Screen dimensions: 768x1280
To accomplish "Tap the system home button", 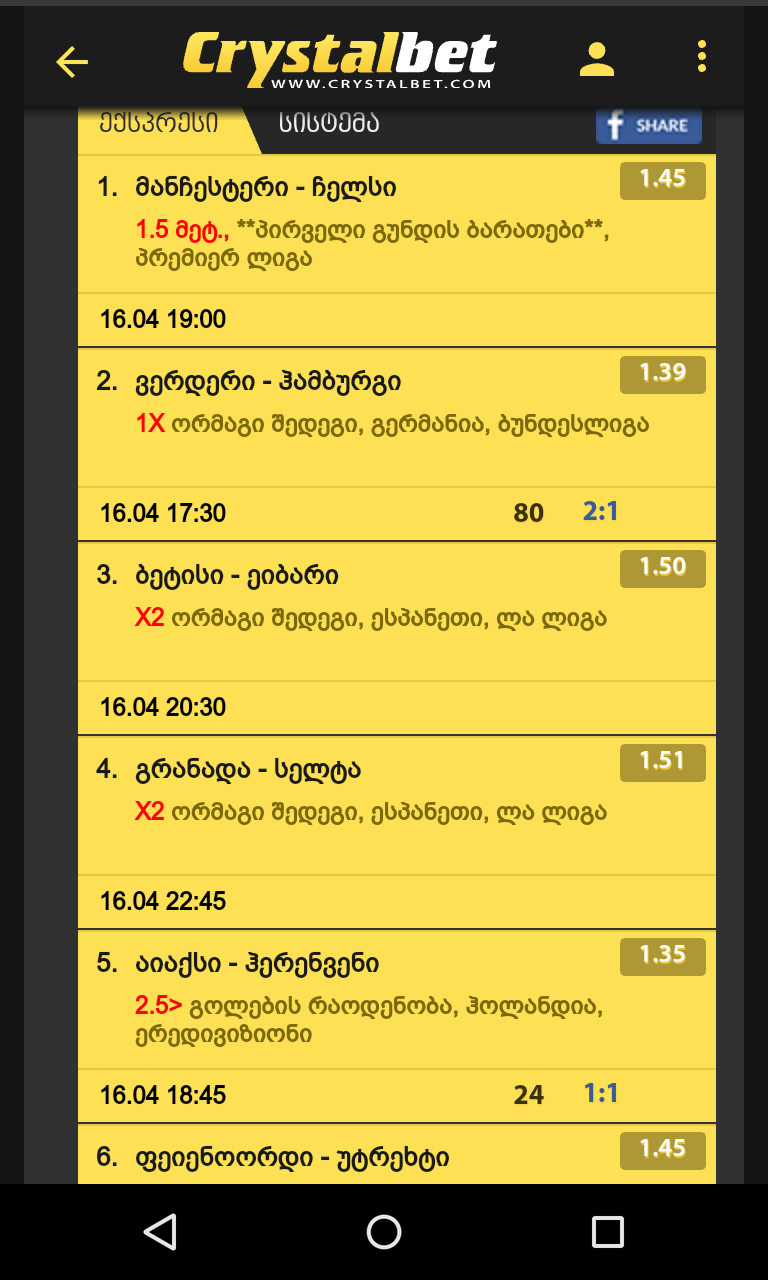I will click(x=384, y=1232).
